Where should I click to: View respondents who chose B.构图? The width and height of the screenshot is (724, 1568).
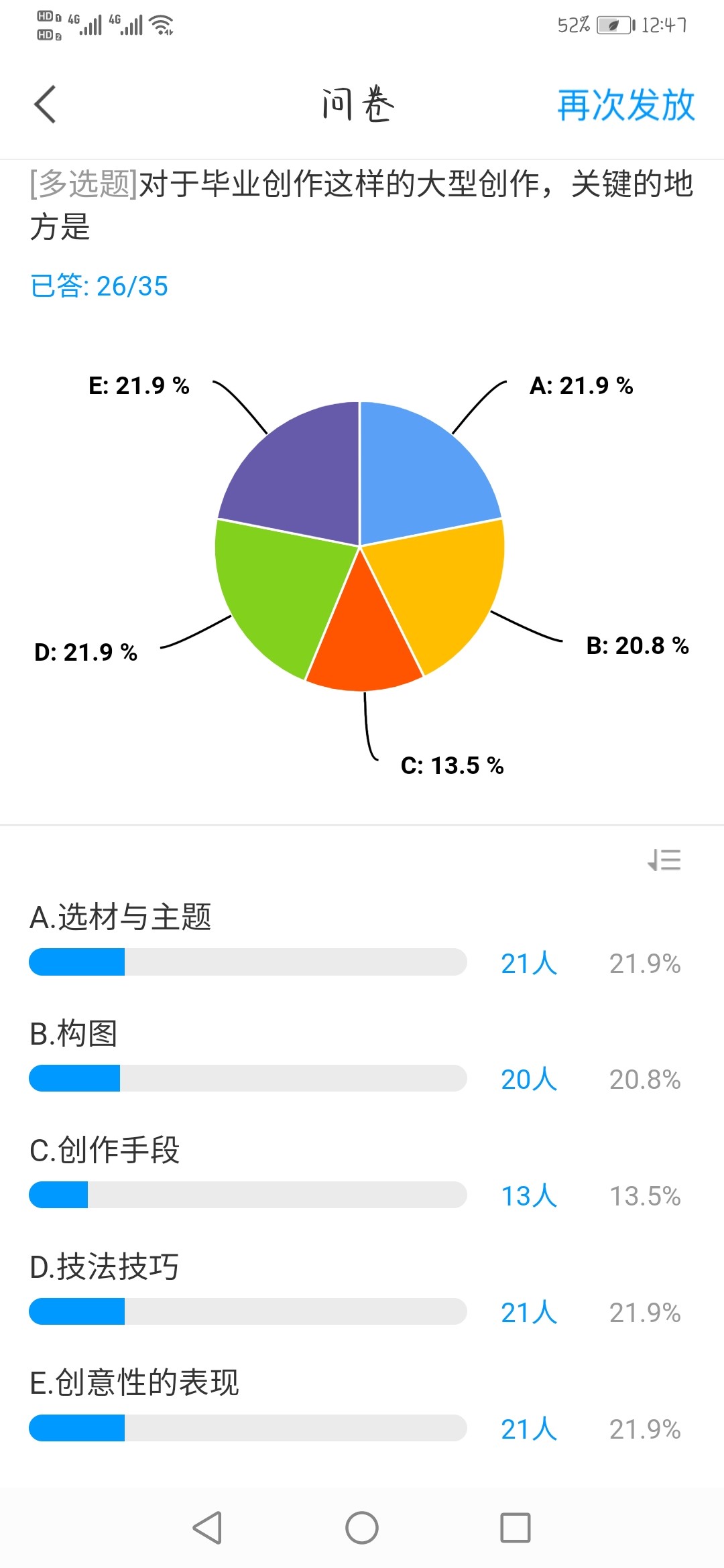529,1079
